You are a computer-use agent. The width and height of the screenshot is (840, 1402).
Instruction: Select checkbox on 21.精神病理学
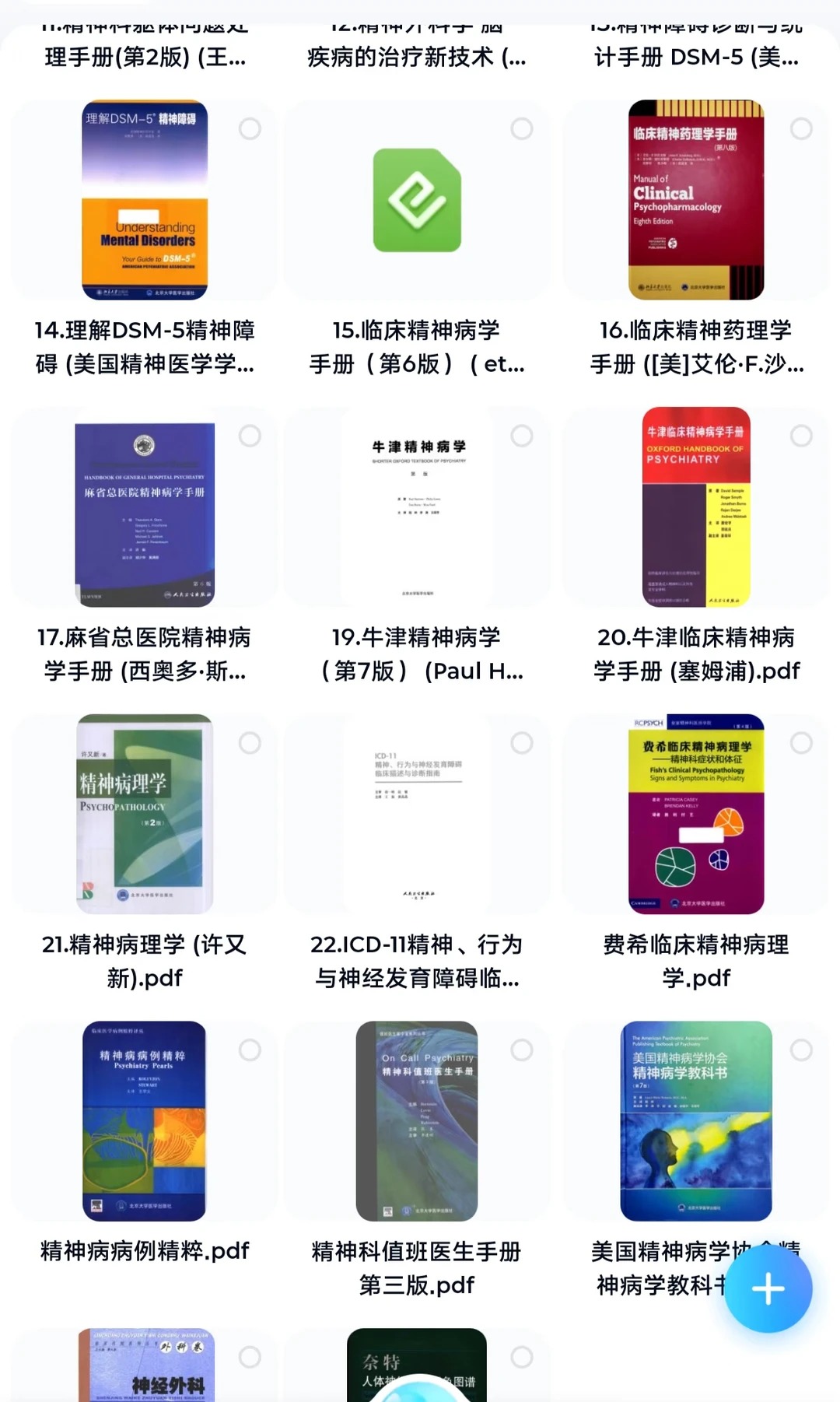click(x=250, y=743)
